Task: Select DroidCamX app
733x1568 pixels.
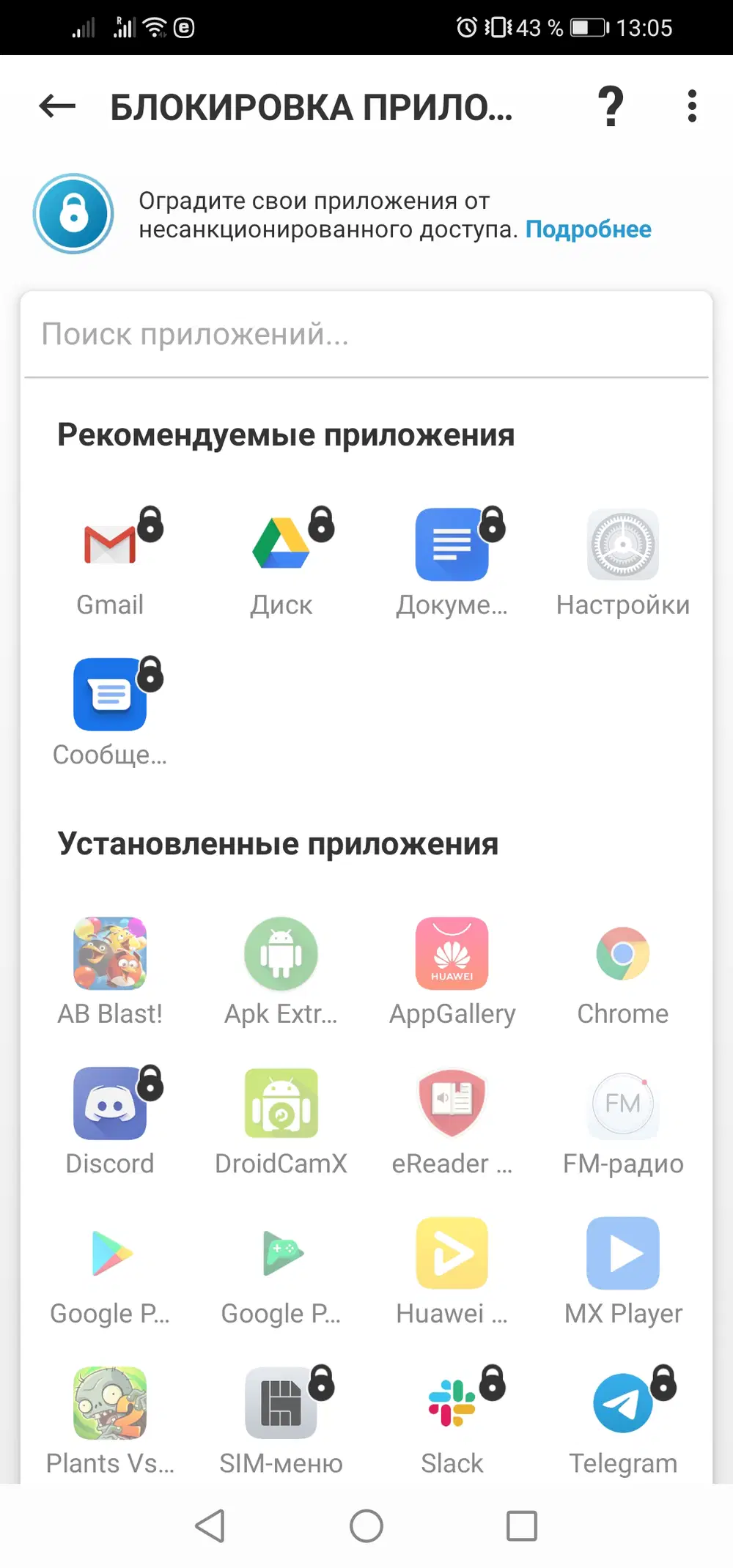Action: click(x=281, y=1105)
